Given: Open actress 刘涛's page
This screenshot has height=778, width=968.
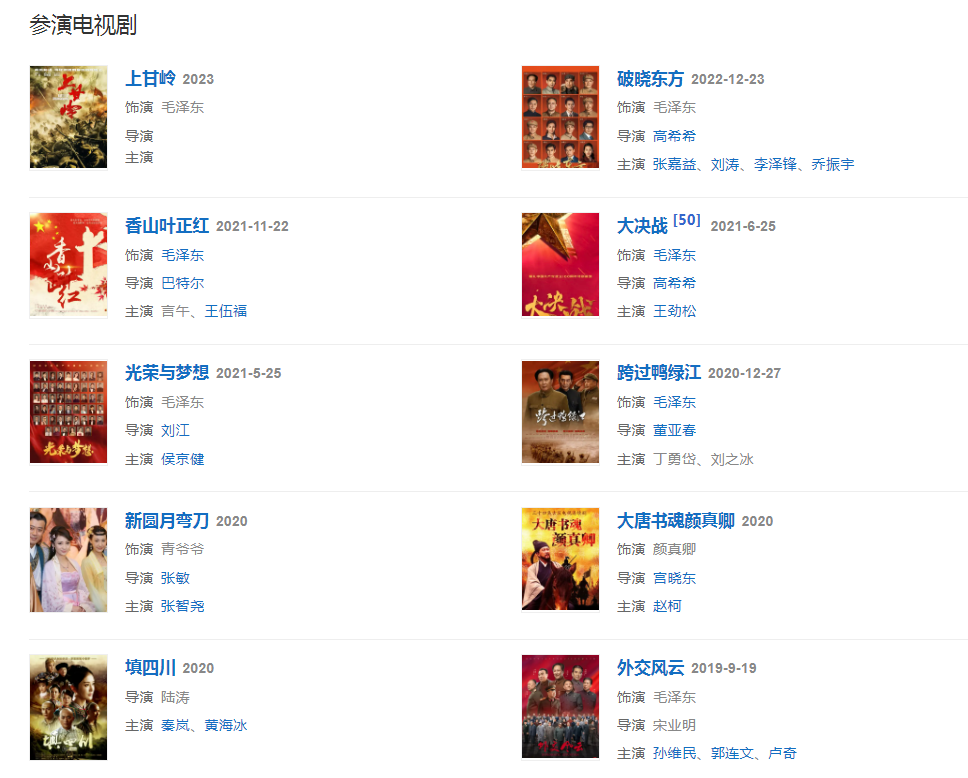Looking at the screenshot, I should tap(725, 164).
